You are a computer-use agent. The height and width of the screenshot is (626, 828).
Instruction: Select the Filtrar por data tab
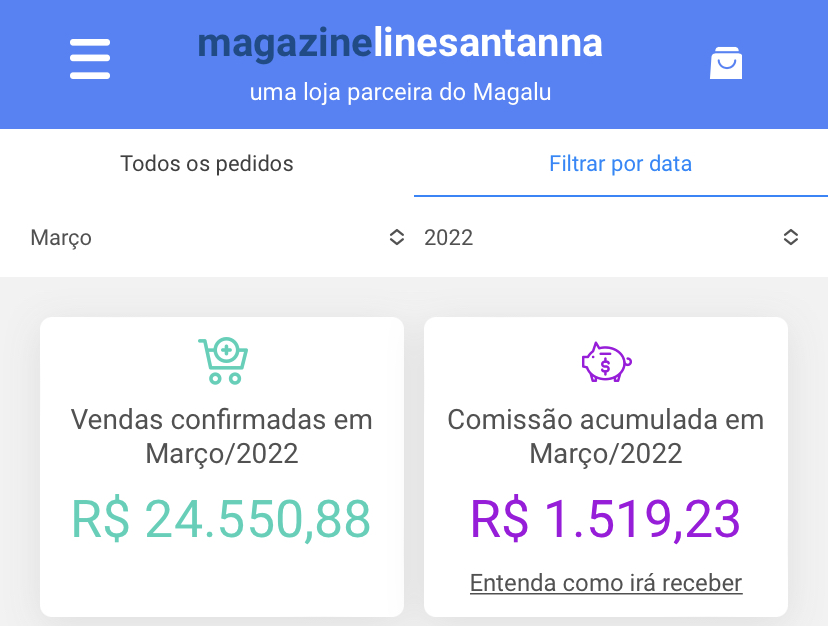620,163
